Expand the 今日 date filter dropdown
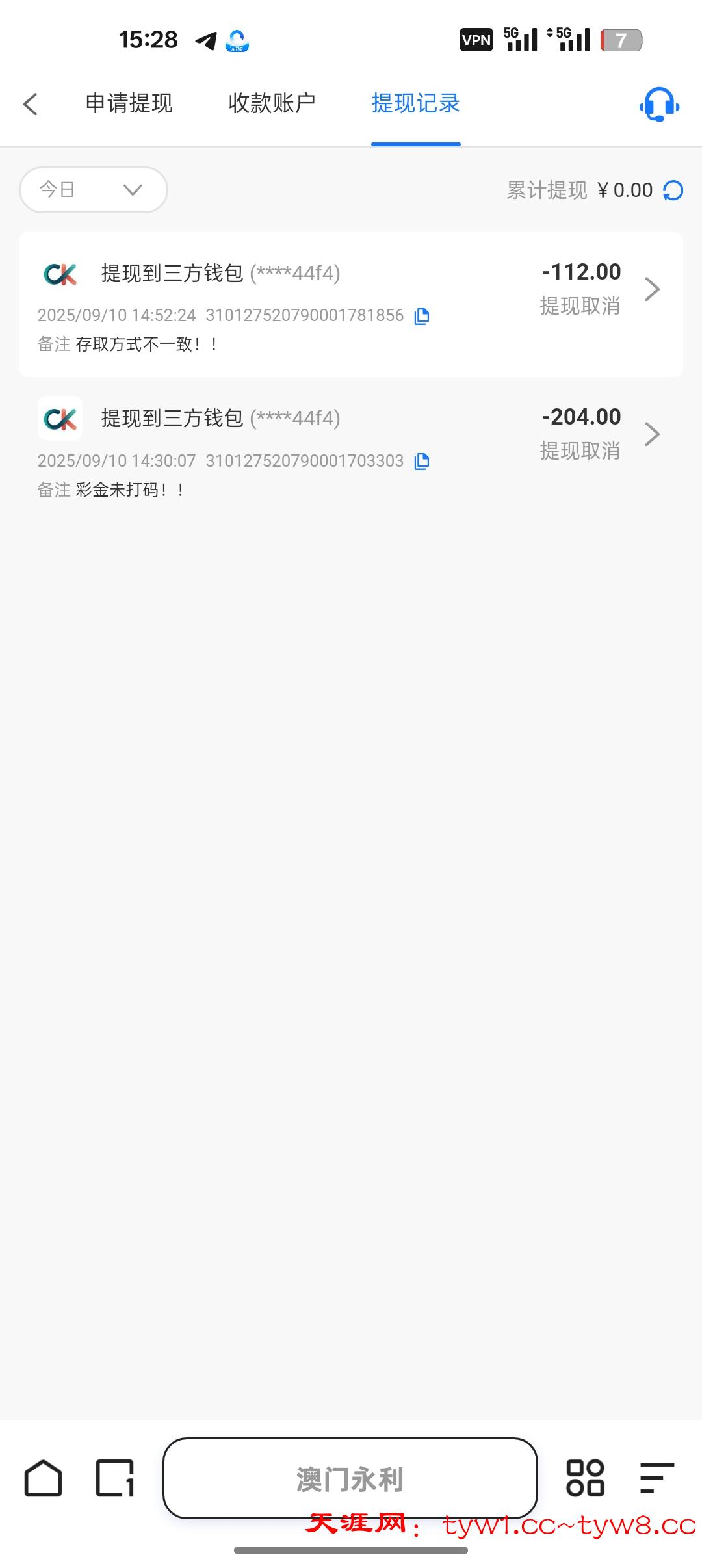Screen dimensions: 702x1568 point(94,190)
